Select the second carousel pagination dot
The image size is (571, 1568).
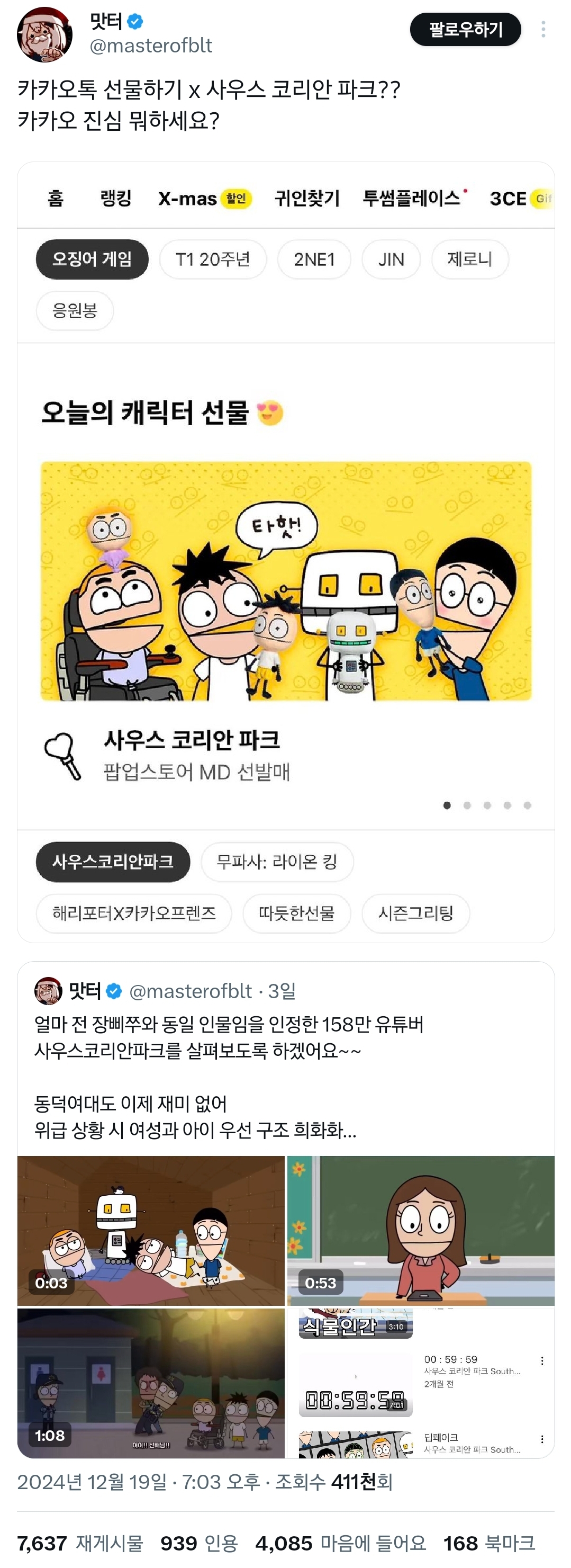coord(466,805)
